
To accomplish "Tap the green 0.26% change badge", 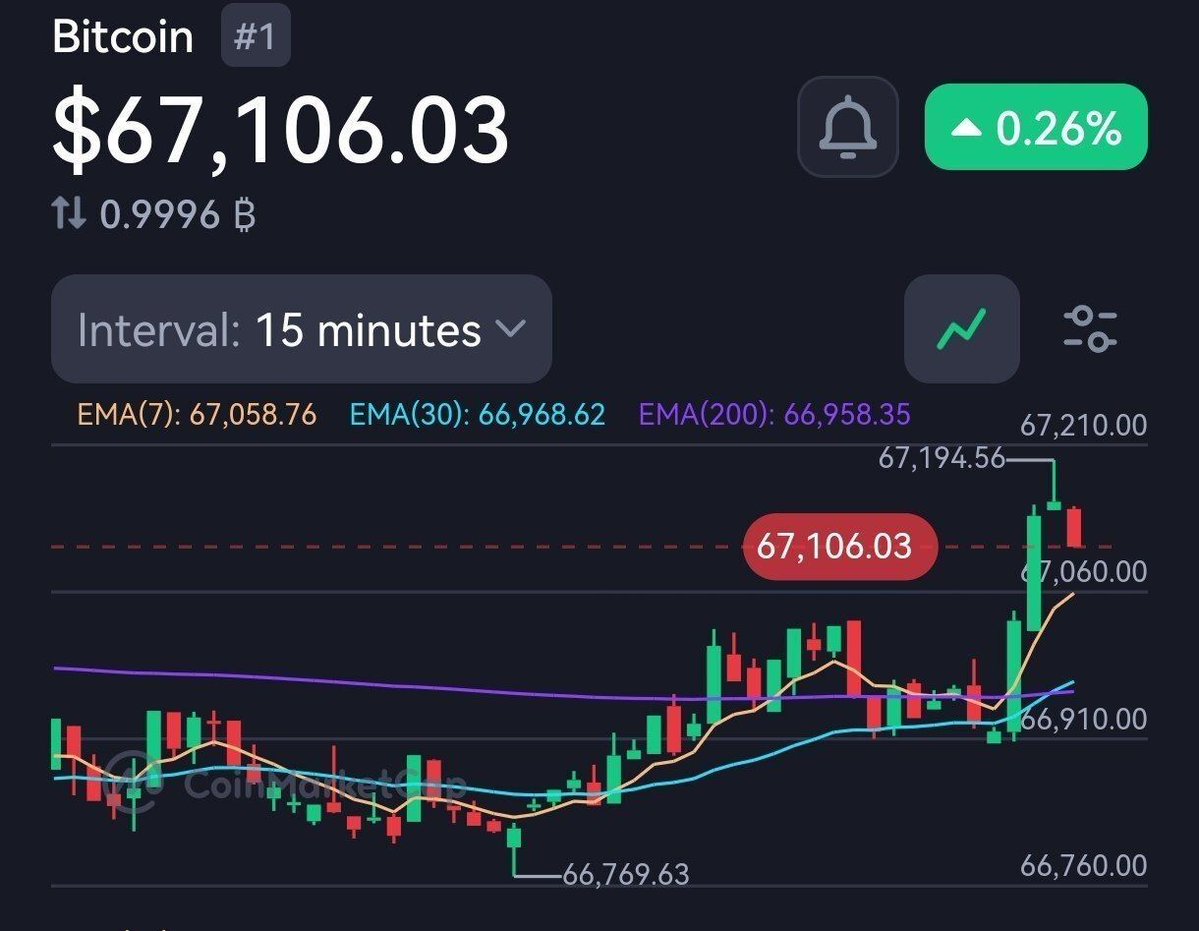I will 1036,127.
